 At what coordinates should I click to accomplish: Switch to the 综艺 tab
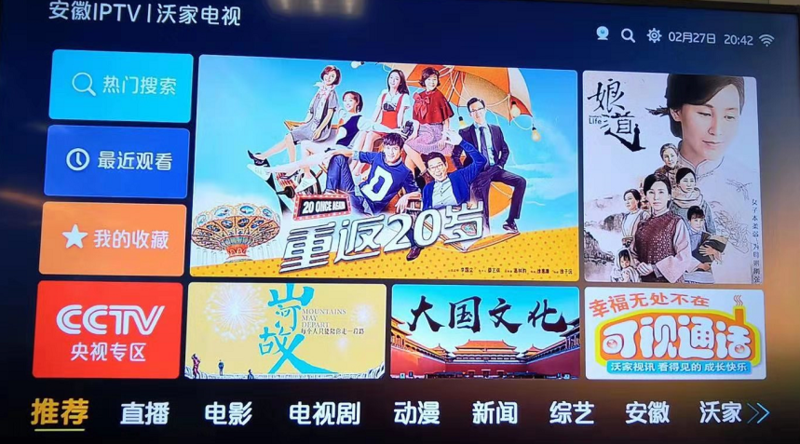pyautogui.click(x=573, y=413)
